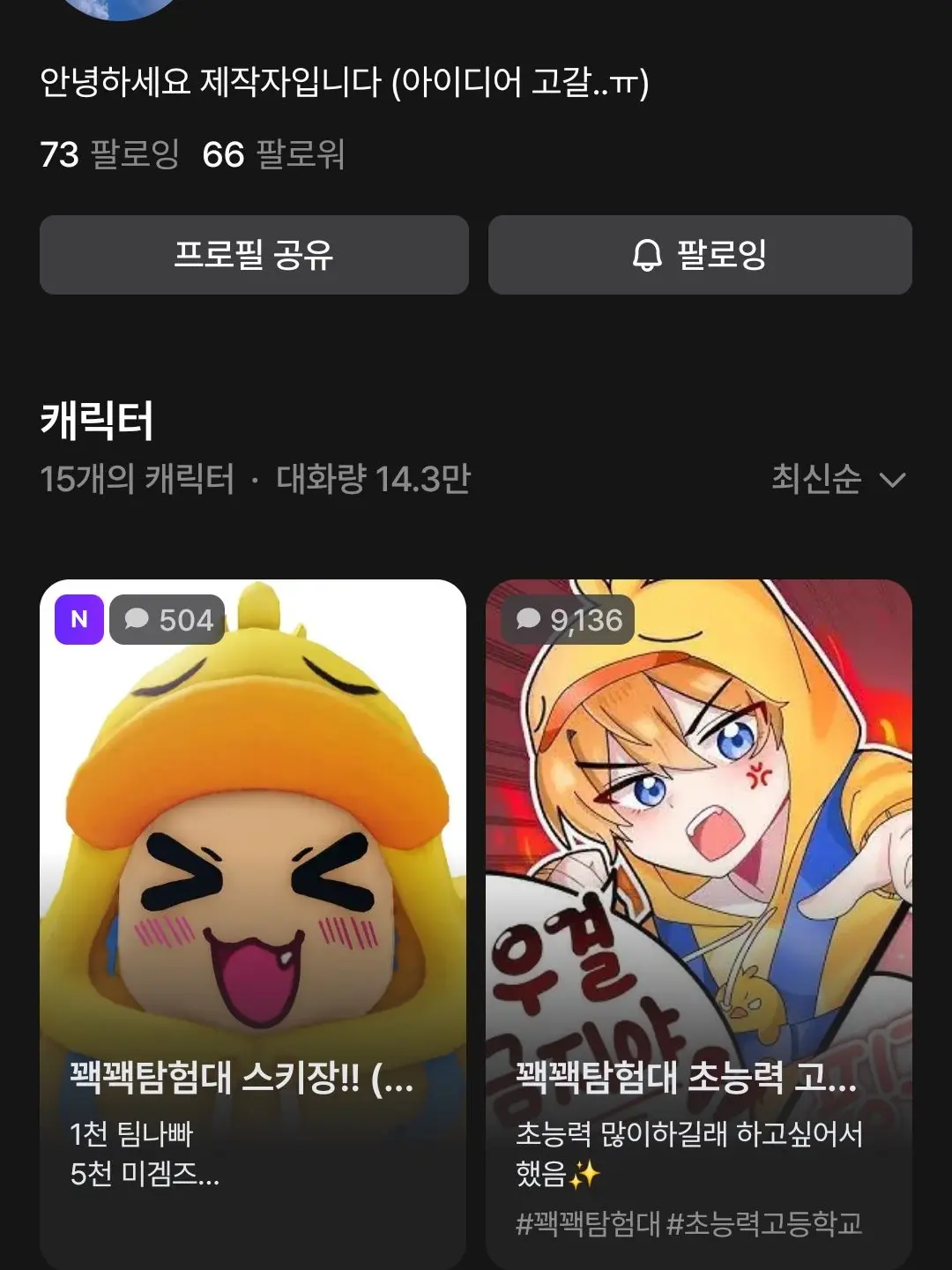Viewport: 952px width, 1270px height.
Task: Tap 프로필 공유 to share this profile
Action: (254, 255)
